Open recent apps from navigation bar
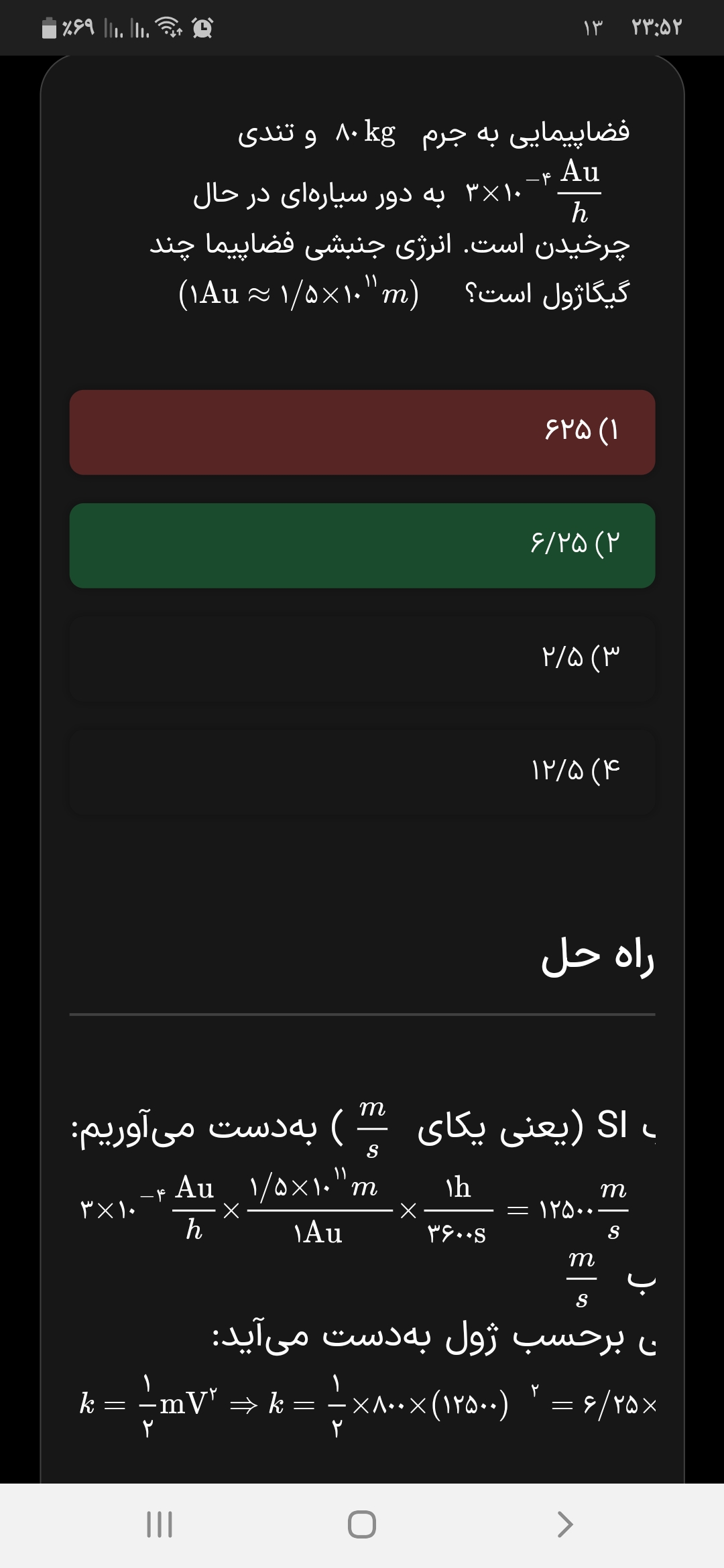 (160, 1524)
